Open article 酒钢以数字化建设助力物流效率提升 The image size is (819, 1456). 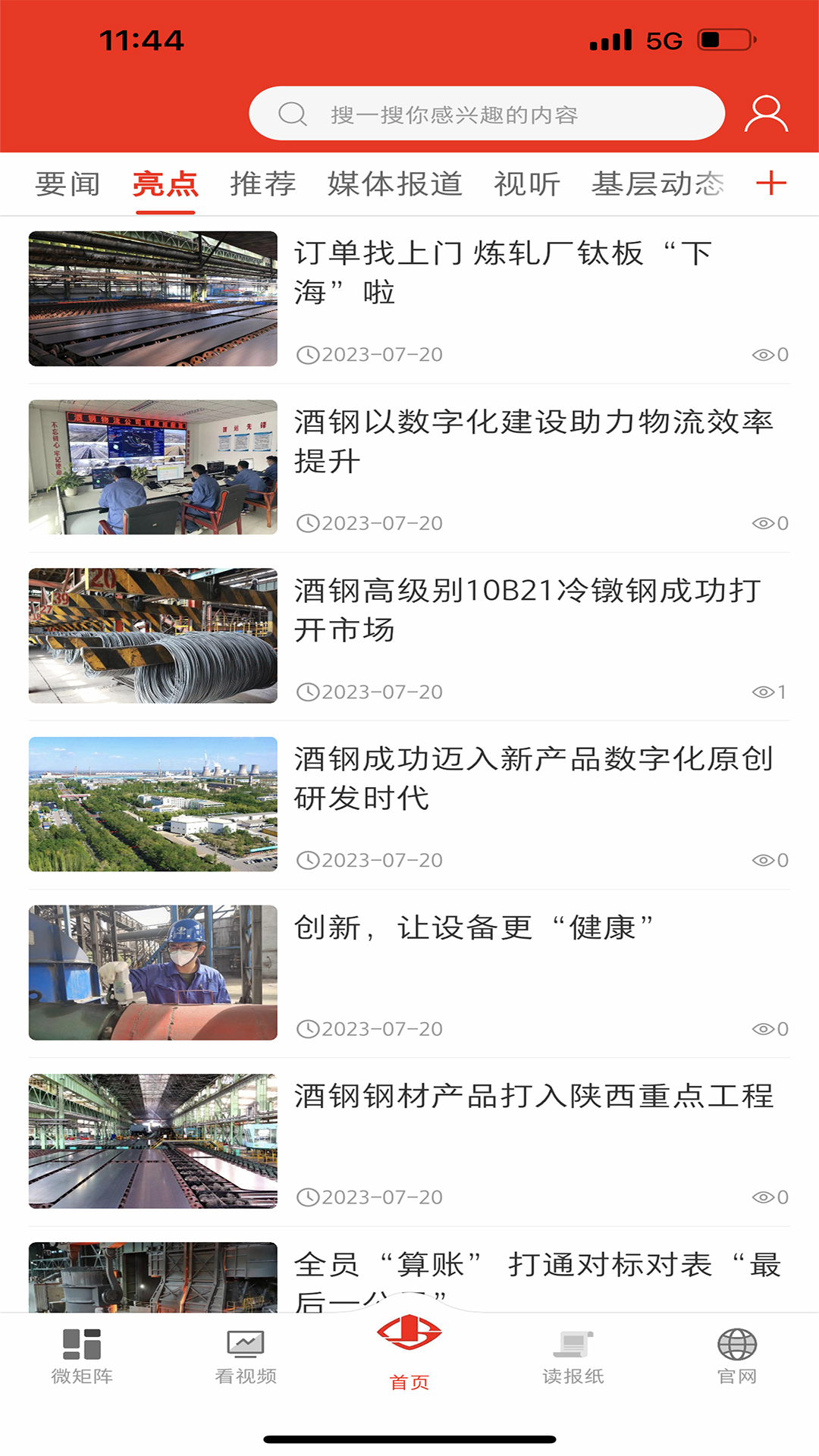[x=532, y=441]
